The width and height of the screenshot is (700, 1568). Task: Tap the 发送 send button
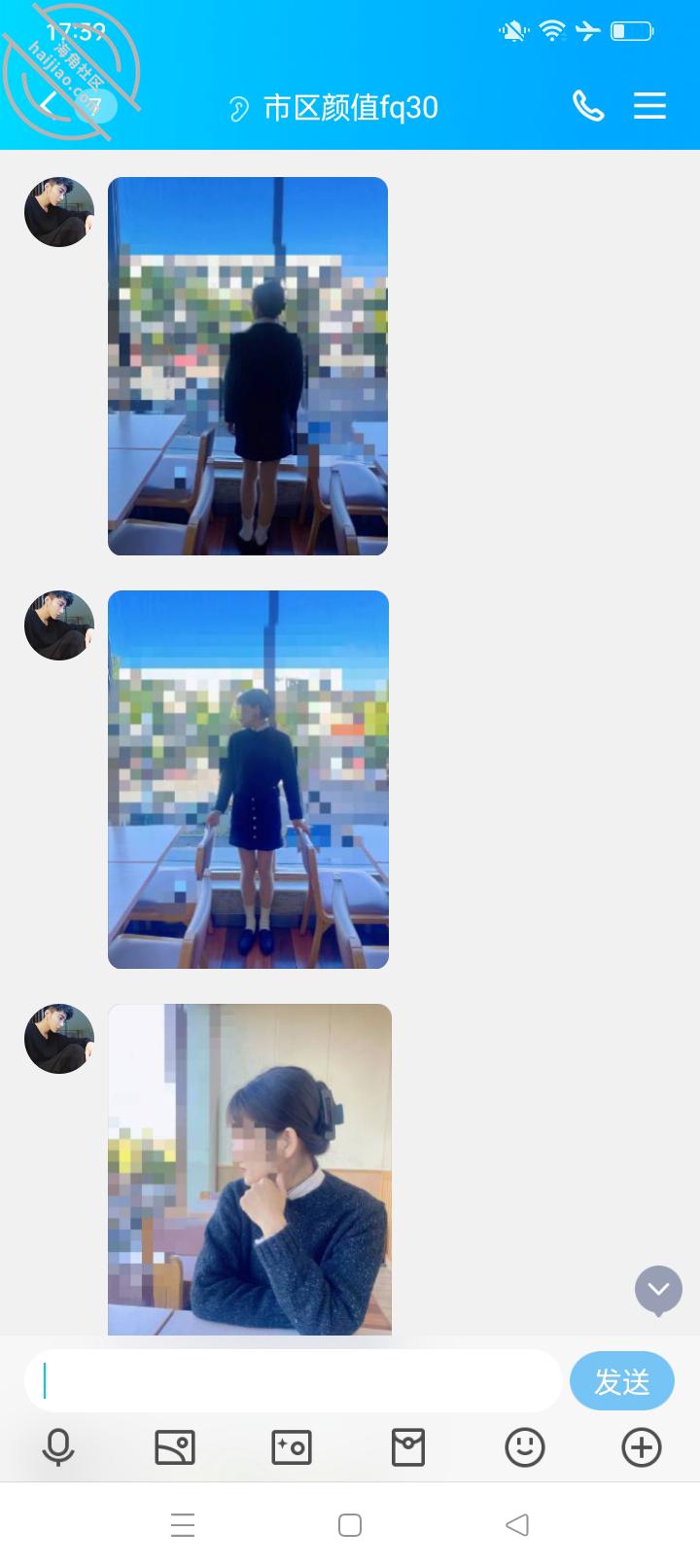(x=622, y=1380)
